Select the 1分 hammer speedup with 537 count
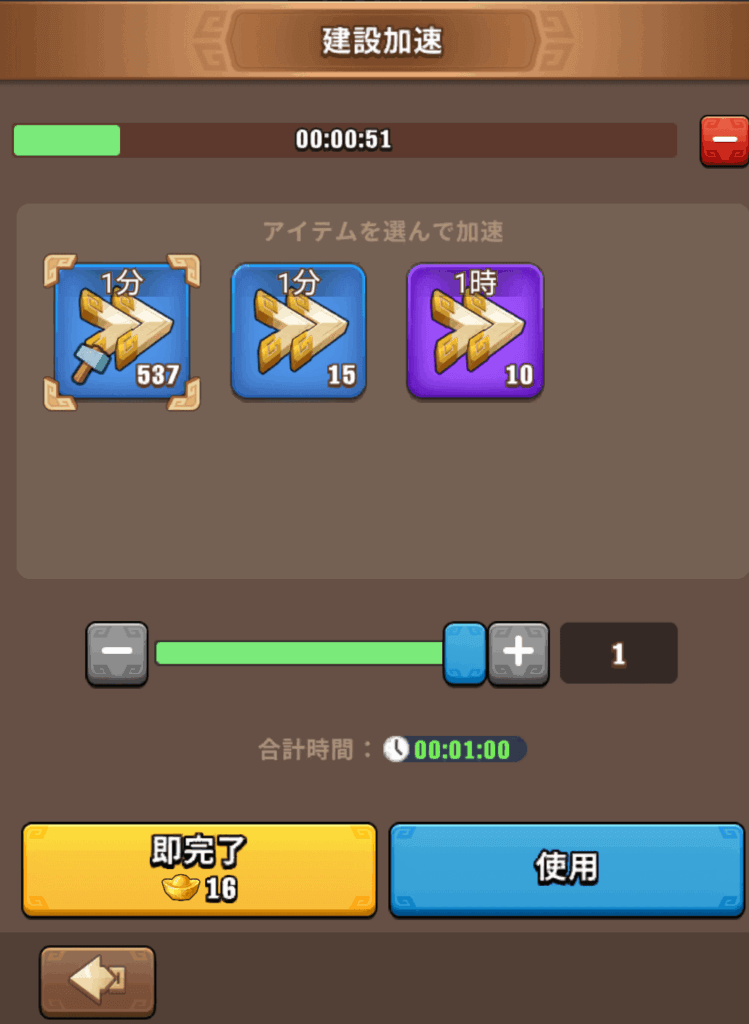The height and width of the screenshot is (1024, 749). 122,331
